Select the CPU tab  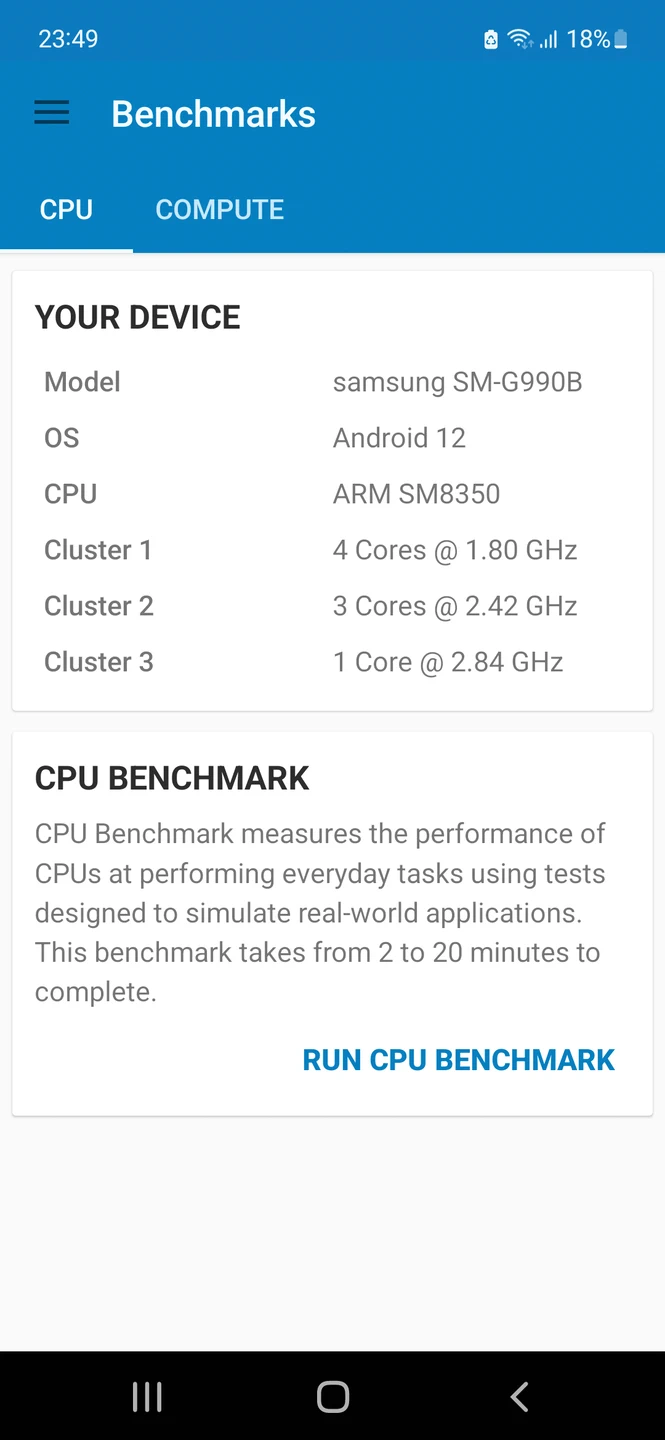pos(66,210)
